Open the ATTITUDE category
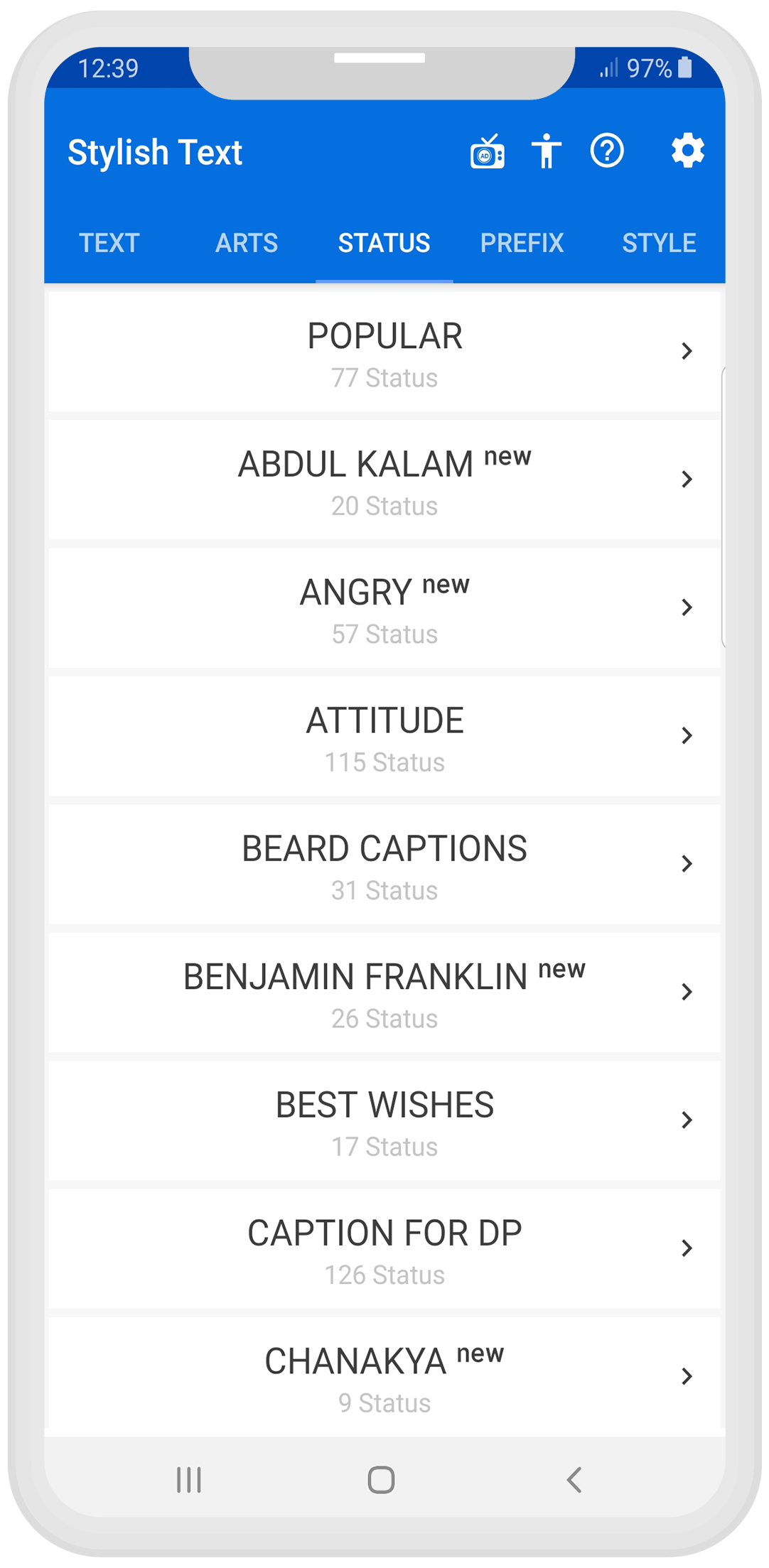 [x=384, y=736]
